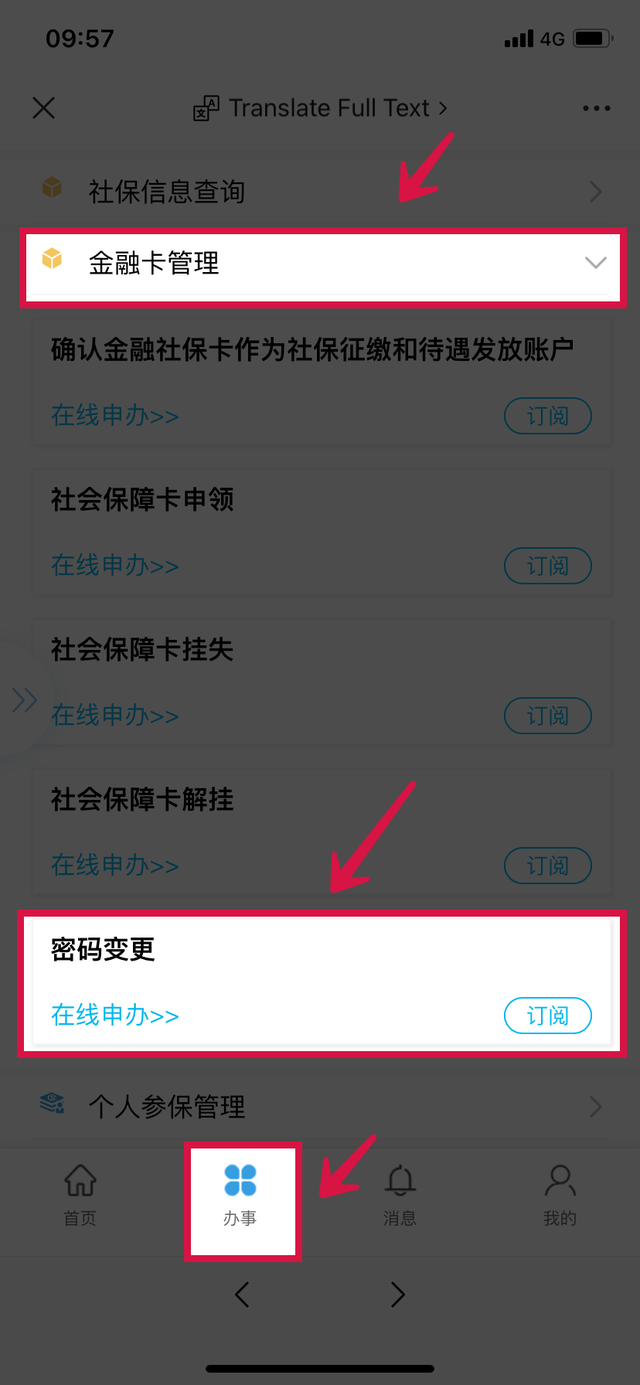Open the three-dot overflow menu
The width and height of the screenshot is (640, 1385).
[x=596, y=108]
